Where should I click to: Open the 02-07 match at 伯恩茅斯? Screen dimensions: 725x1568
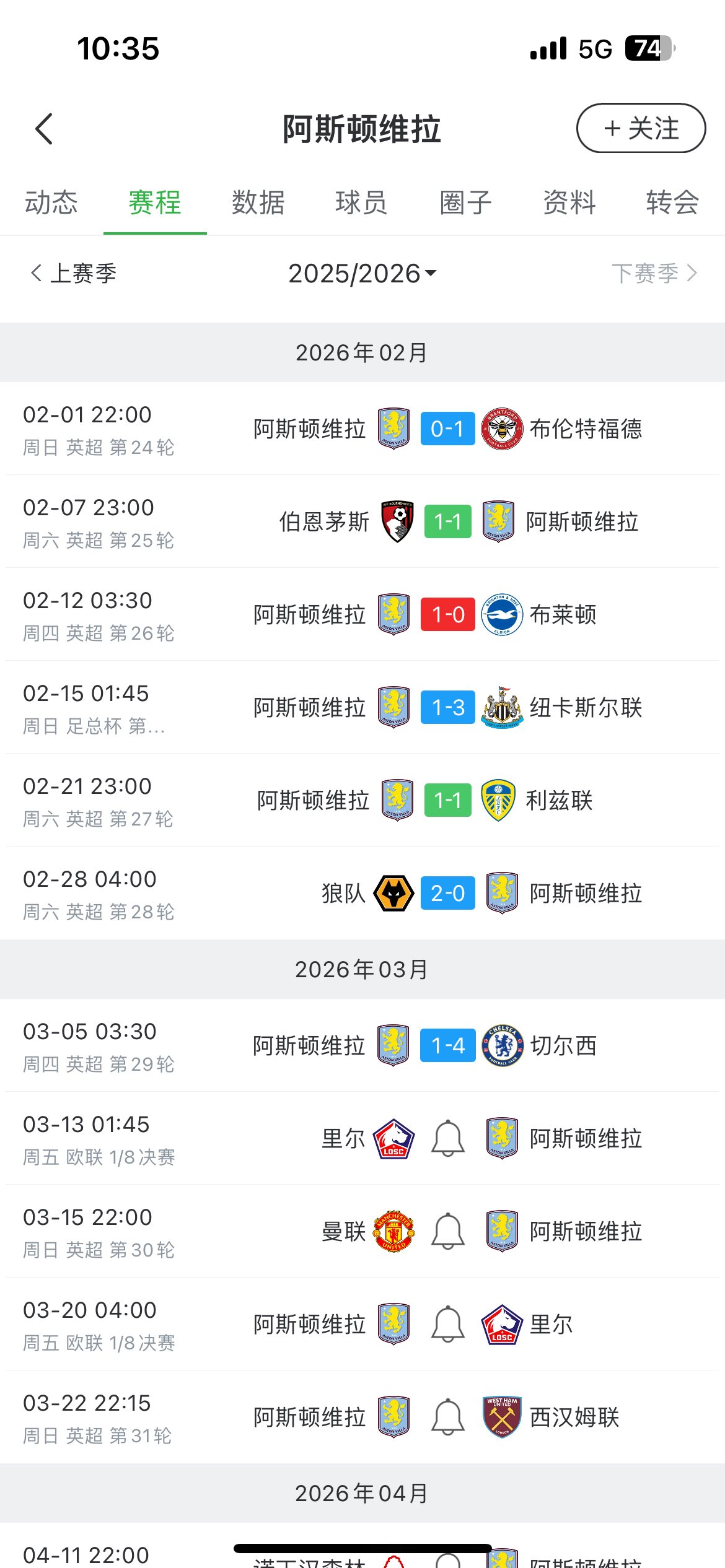pyautogui.click(x=447, y=521)
